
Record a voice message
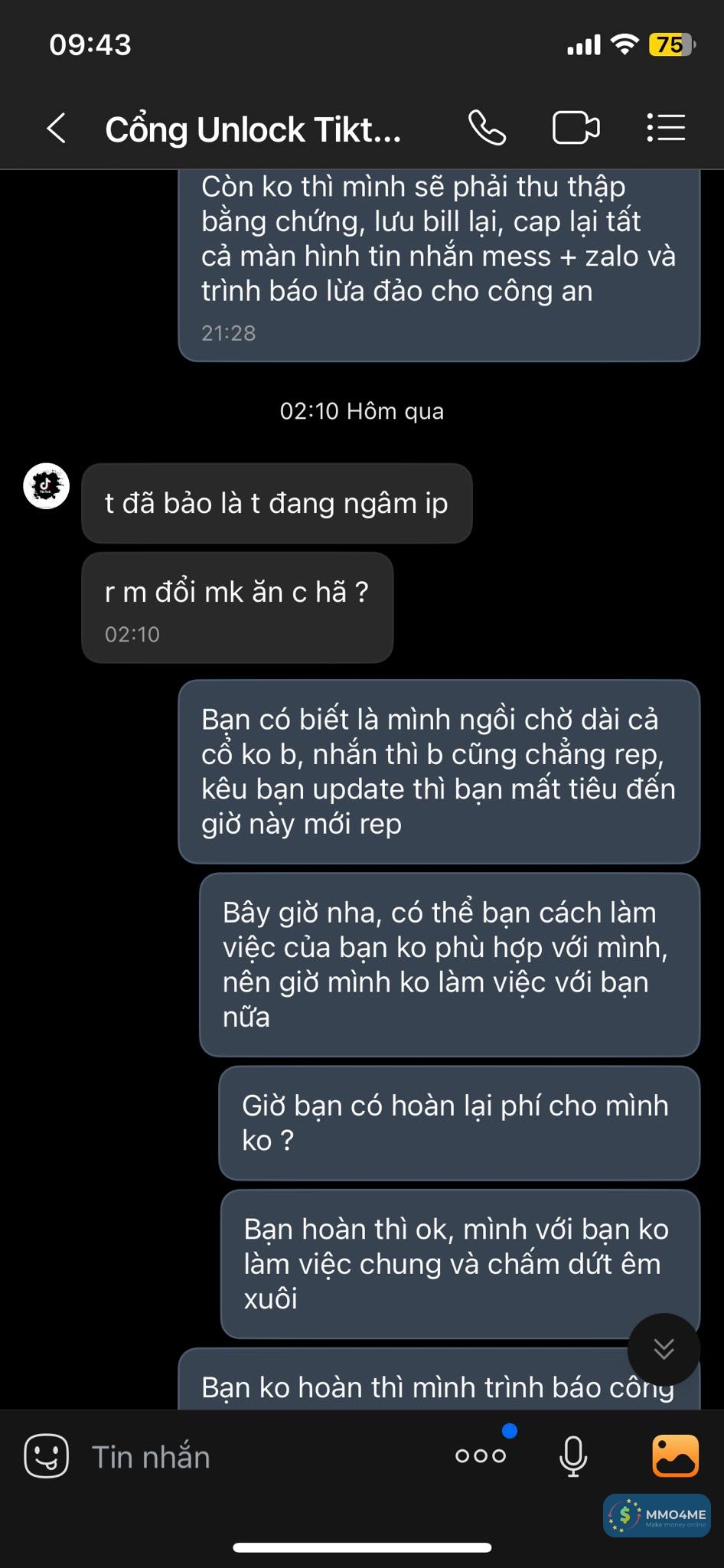(573, 1455)
